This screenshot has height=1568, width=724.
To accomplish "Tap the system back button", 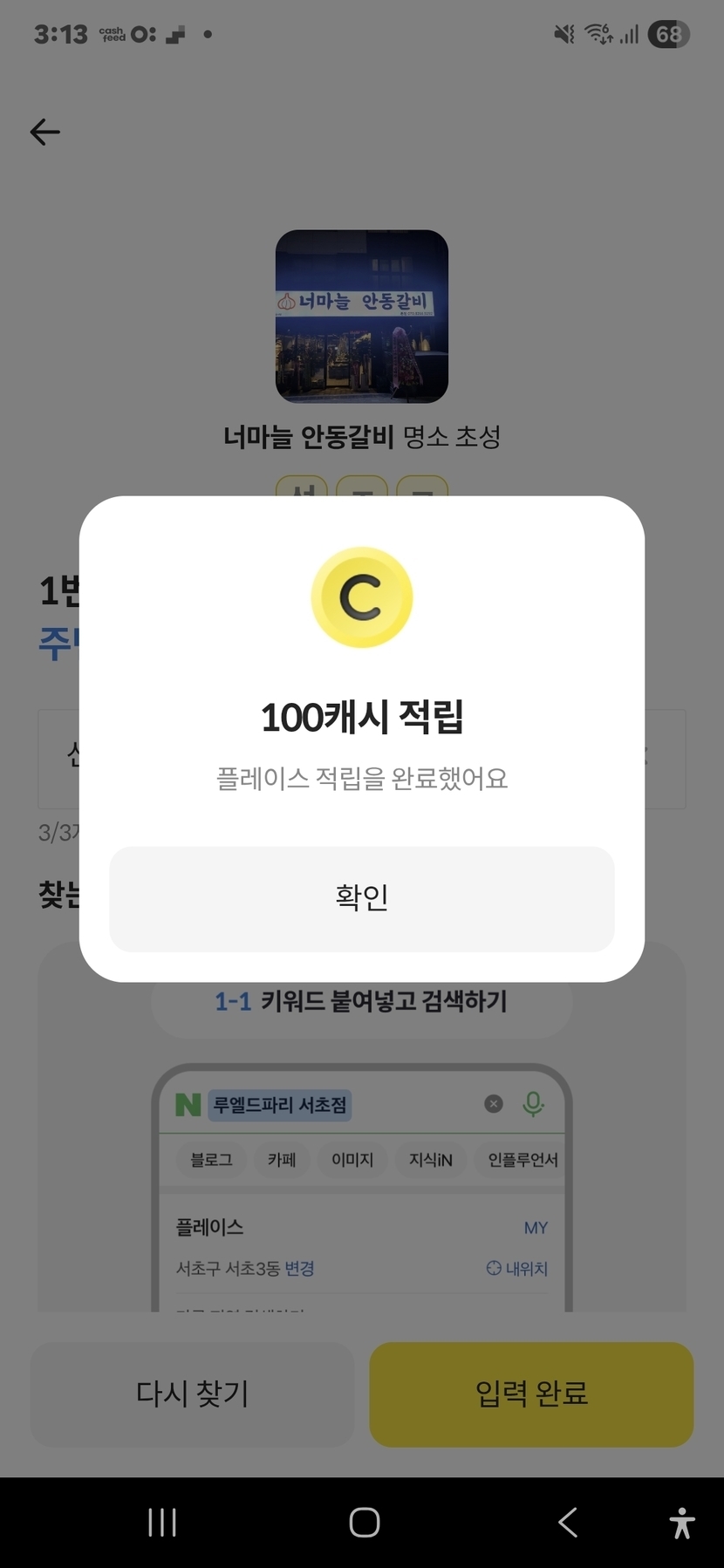I will pos(568,1523).
